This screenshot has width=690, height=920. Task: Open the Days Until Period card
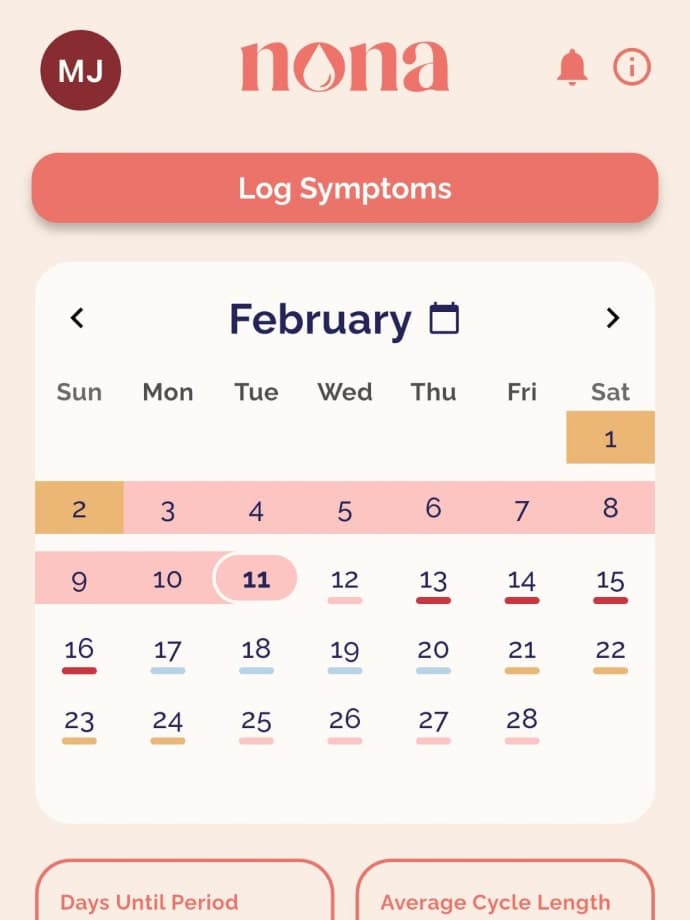tap(184, 895)
